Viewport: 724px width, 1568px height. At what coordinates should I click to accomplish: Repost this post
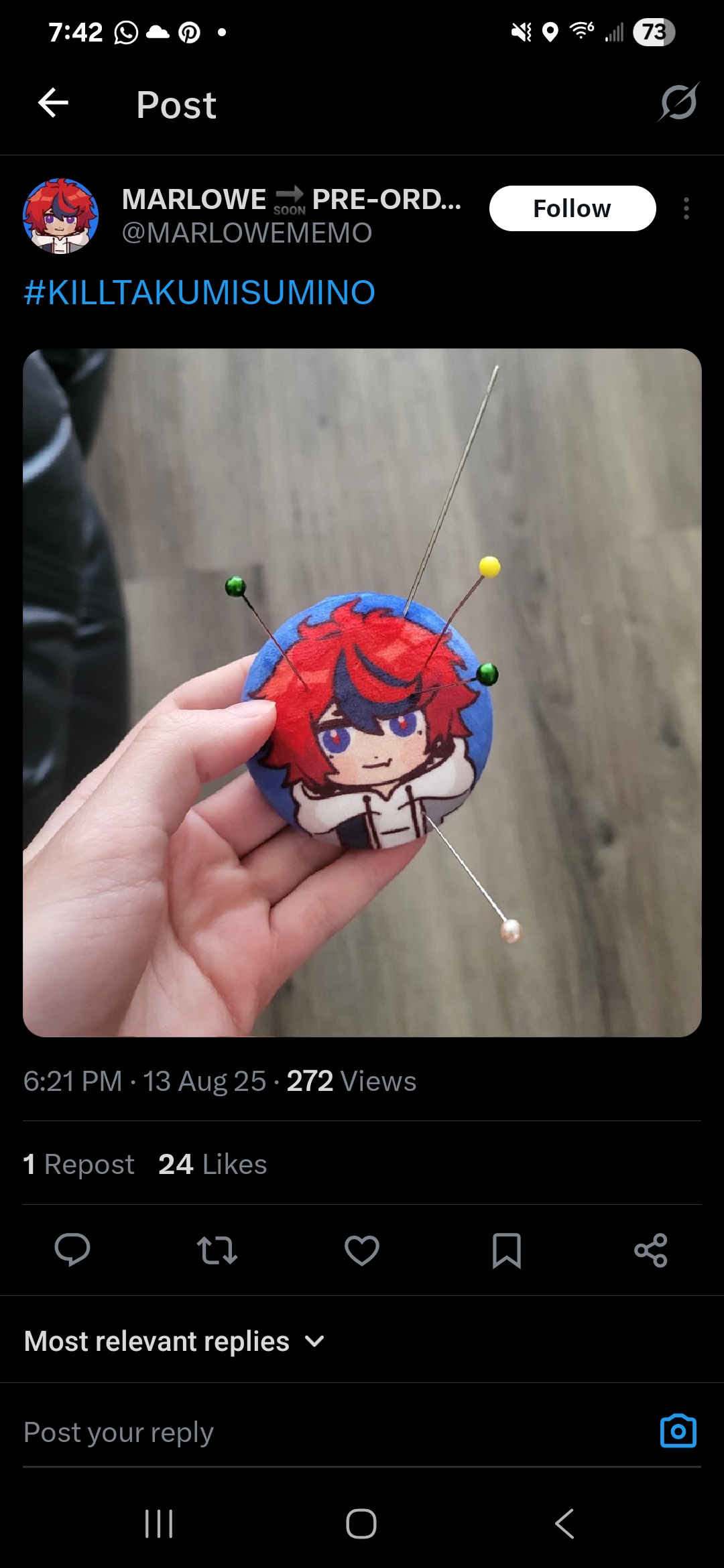coord(217,1250)
